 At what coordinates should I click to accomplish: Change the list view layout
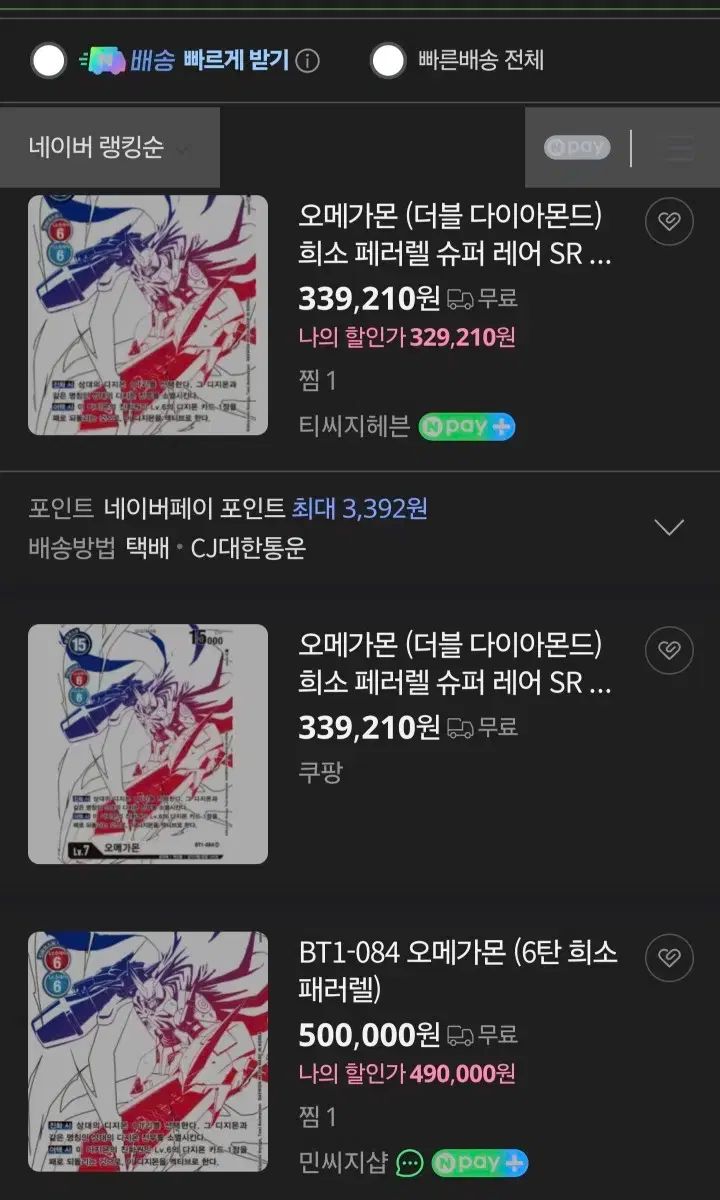[679, 148]
